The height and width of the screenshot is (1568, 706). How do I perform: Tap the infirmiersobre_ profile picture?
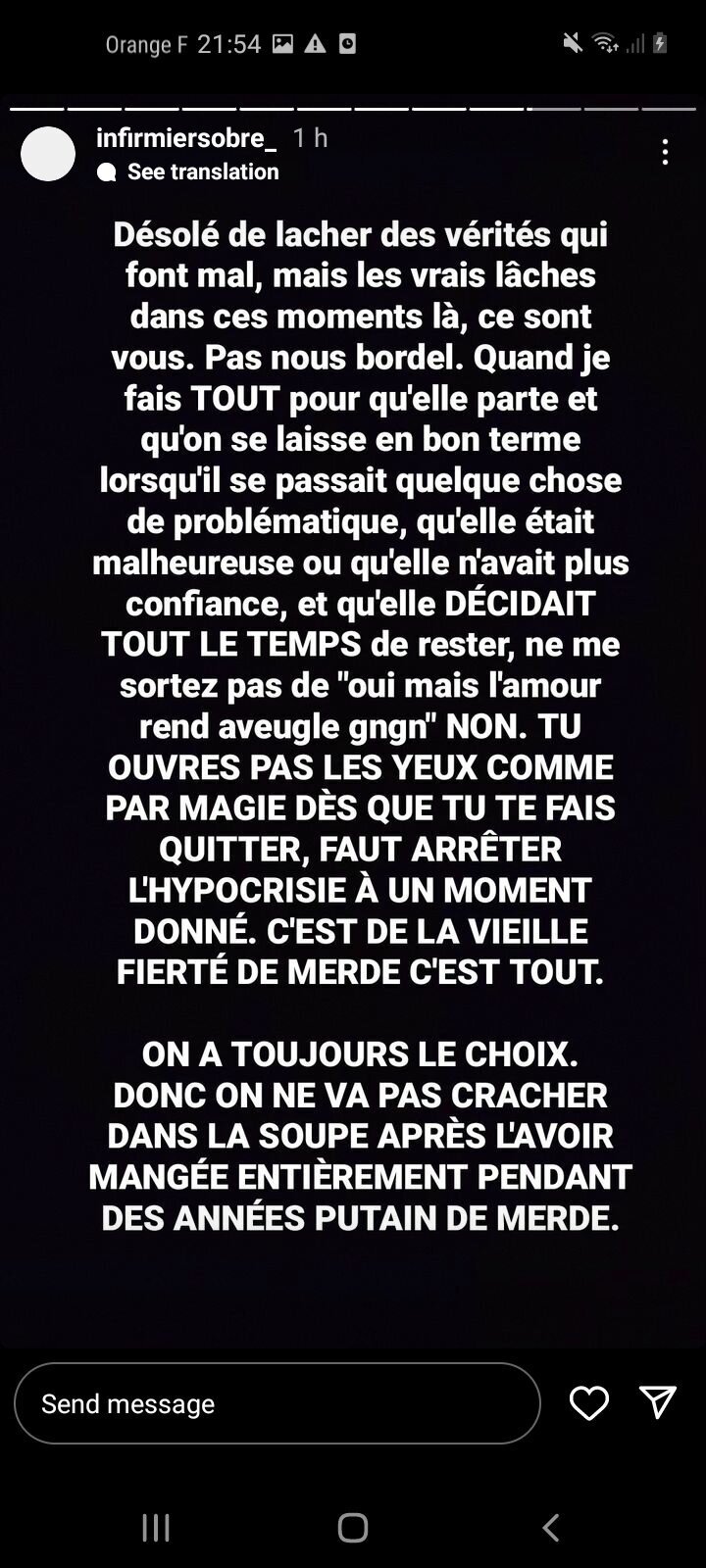tap(48, 154)
